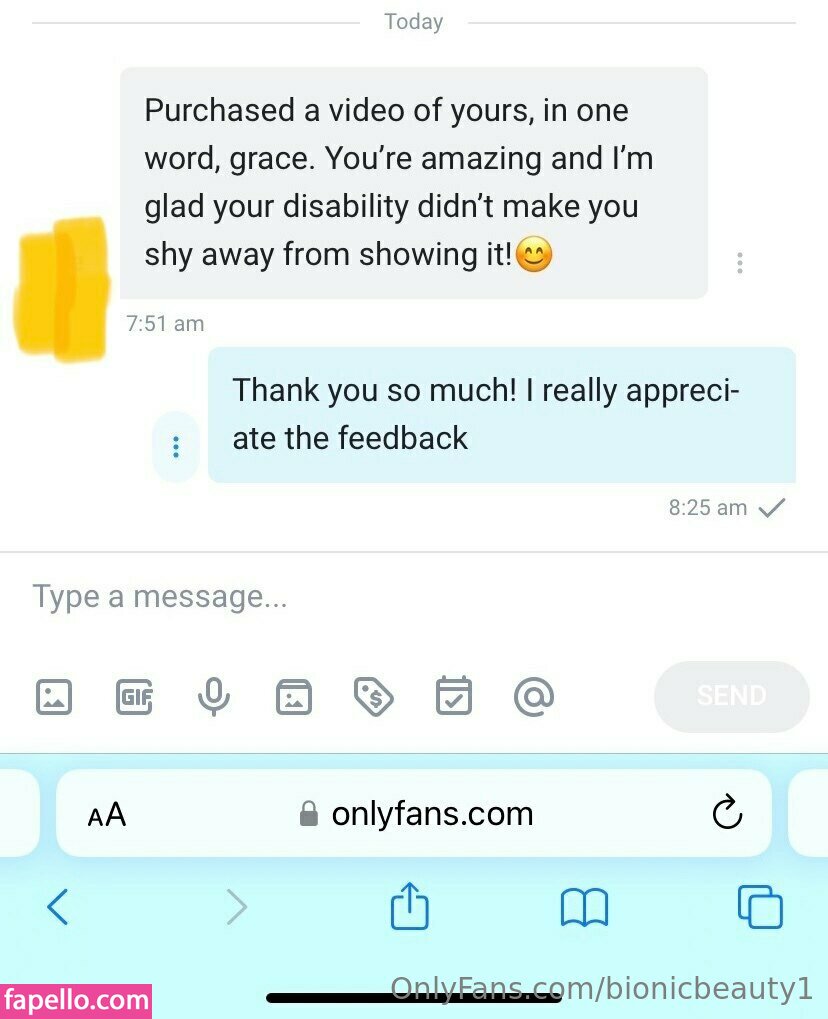Open the Safari share sheet
The height and width of the screenshot is (1019, 828).
pos(409,907)
